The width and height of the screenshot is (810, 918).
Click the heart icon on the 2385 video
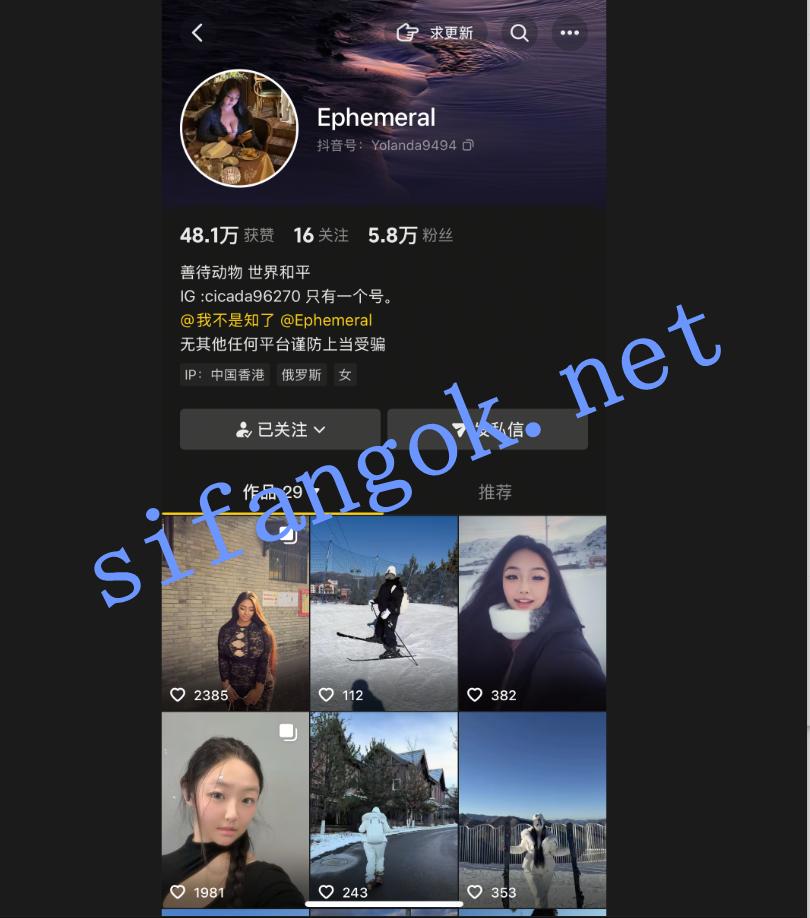pyautogui.click(x=178, y=694)
